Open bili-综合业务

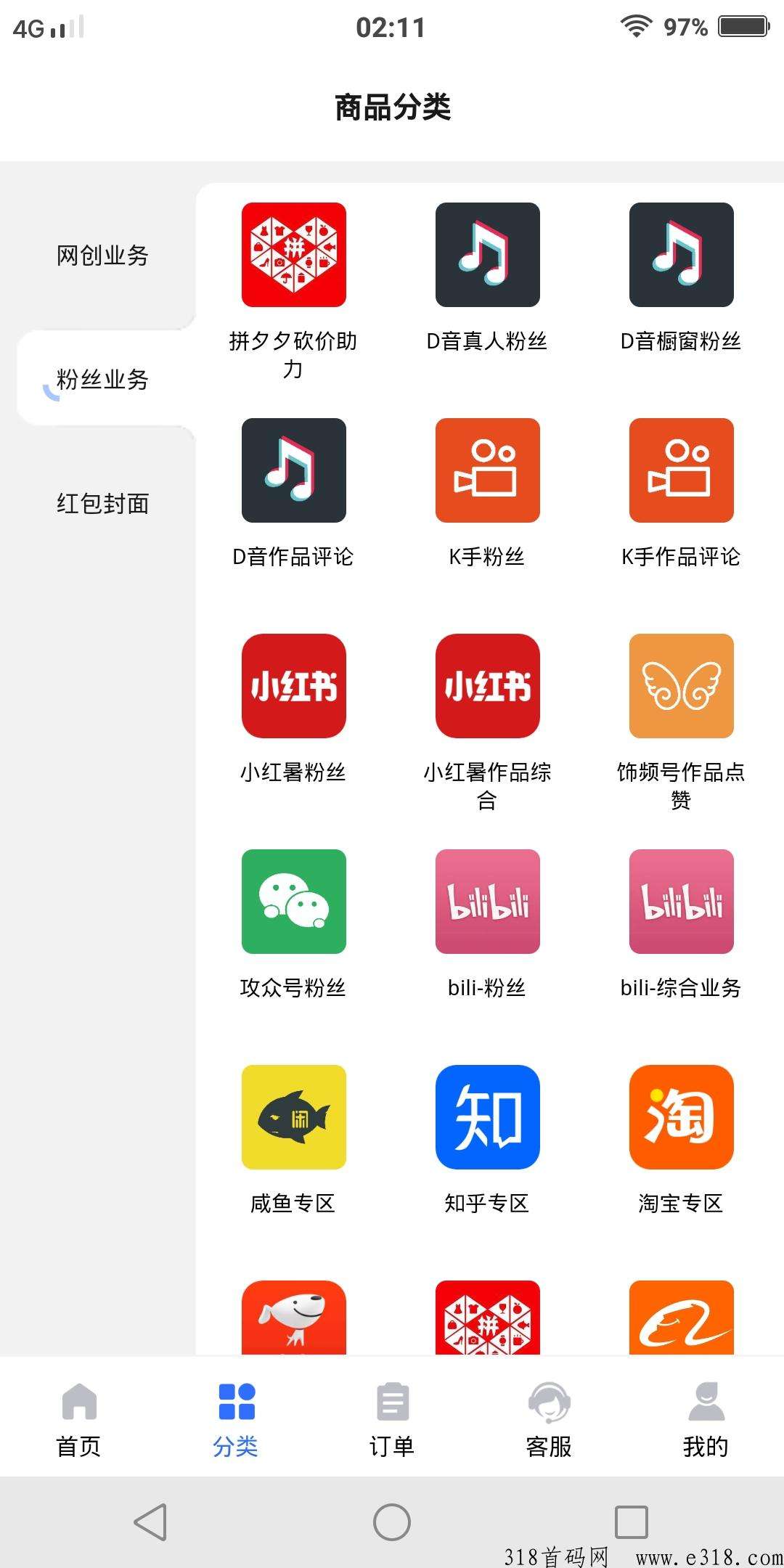681,925
